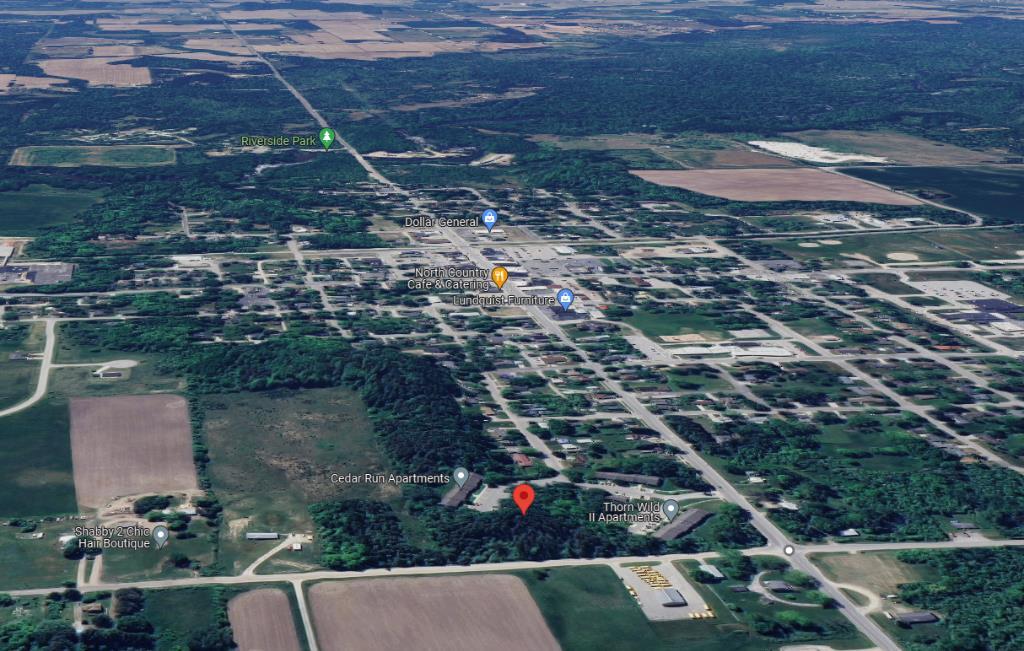Tap the red dropped location pin

tap(523, 497)
